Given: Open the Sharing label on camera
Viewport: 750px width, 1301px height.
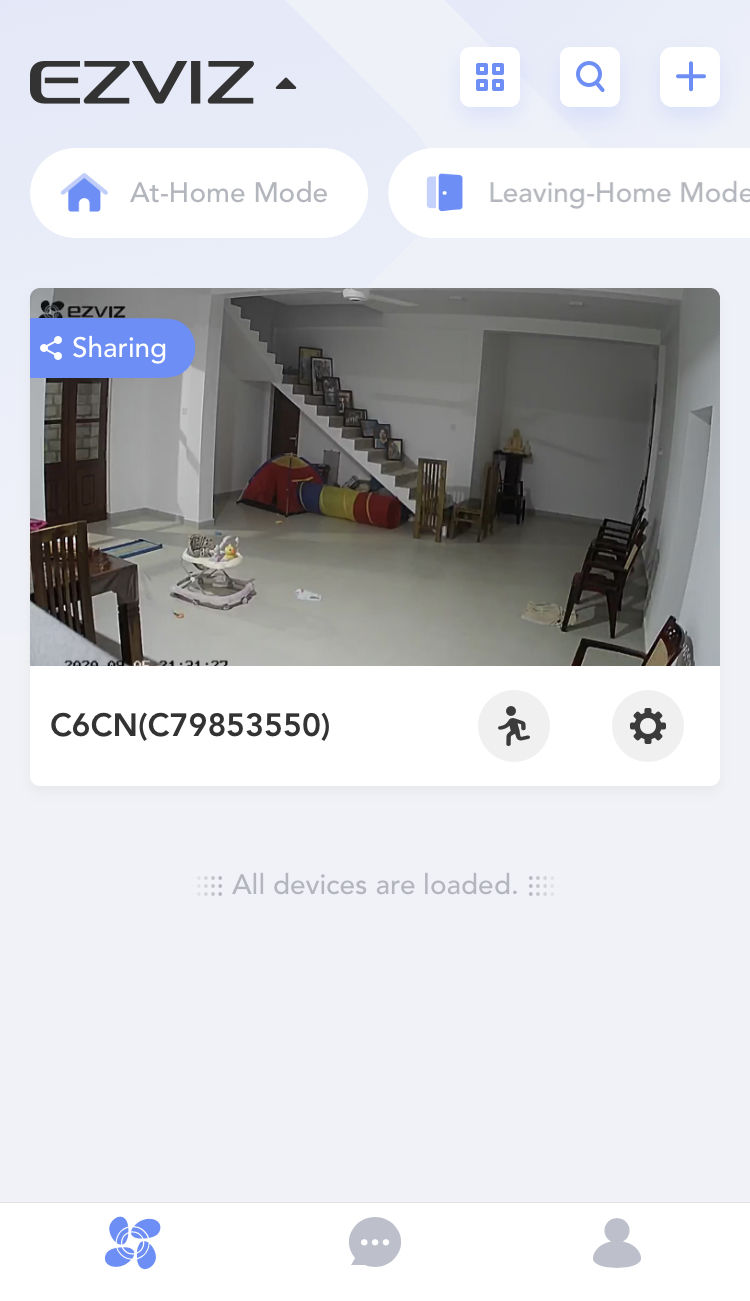Looking at the screenshot, I should (112, 348).
